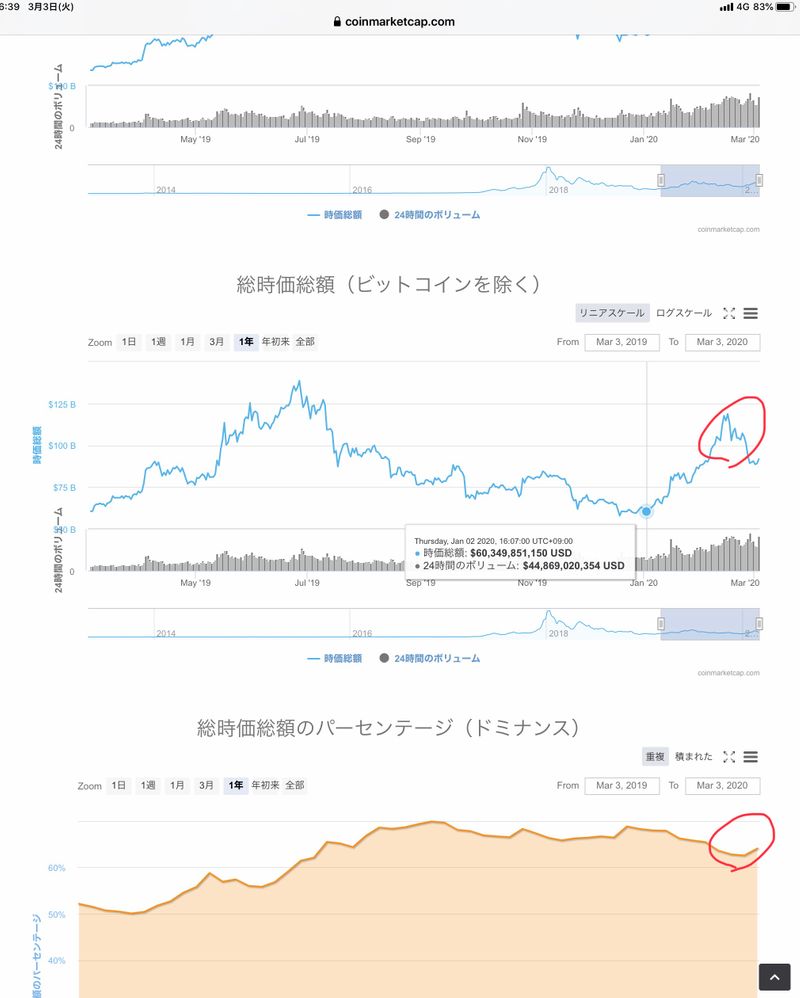Switch the dominance chart to 積まれた
This screenshot has height=998, width=800.
pos(693,757)
